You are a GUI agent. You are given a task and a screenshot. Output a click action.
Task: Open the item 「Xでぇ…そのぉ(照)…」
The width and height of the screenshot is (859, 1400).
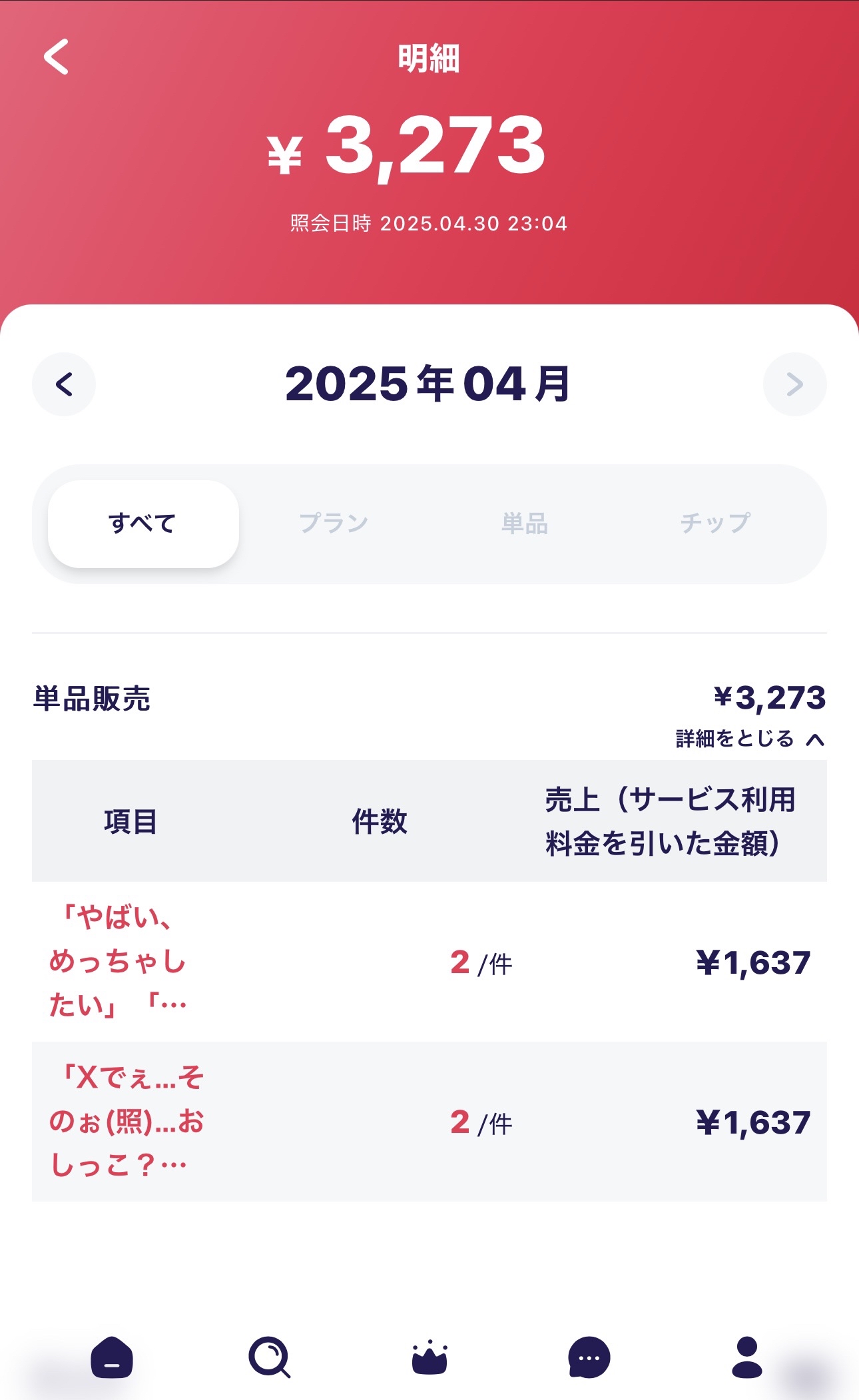coord(127,1122)
